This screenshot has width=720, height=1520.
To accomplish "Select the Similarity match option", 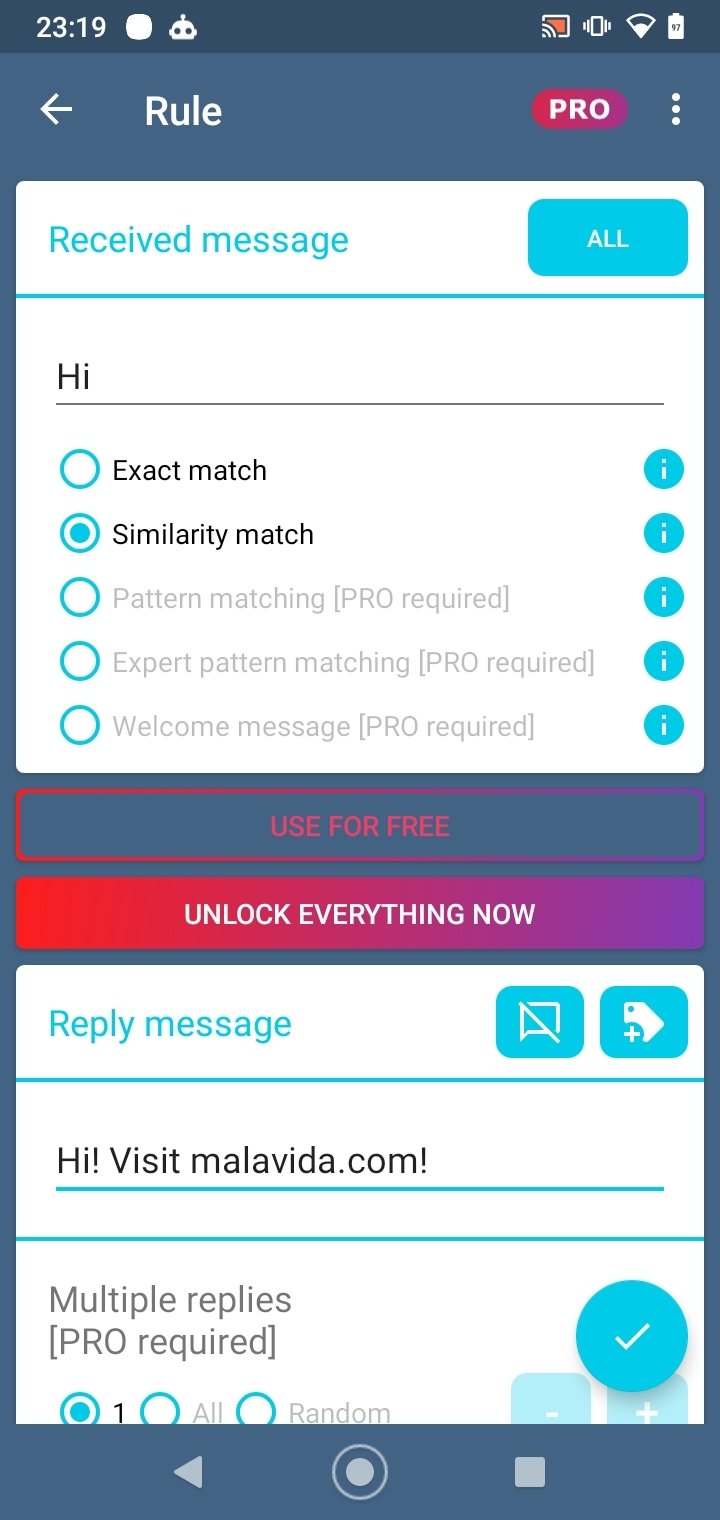I will point(80,533).
